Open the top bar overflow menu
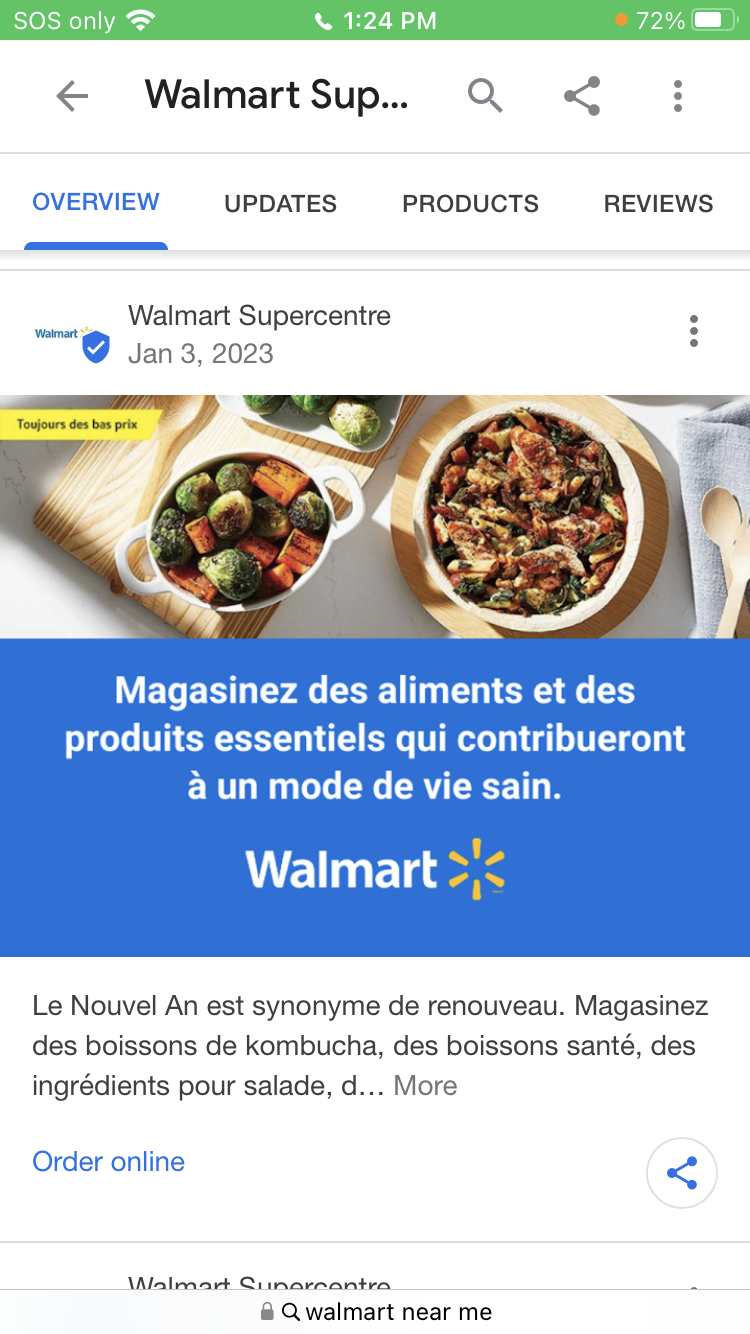The width and height of the screenshot is (750, 1334). [x=678, y=96]
